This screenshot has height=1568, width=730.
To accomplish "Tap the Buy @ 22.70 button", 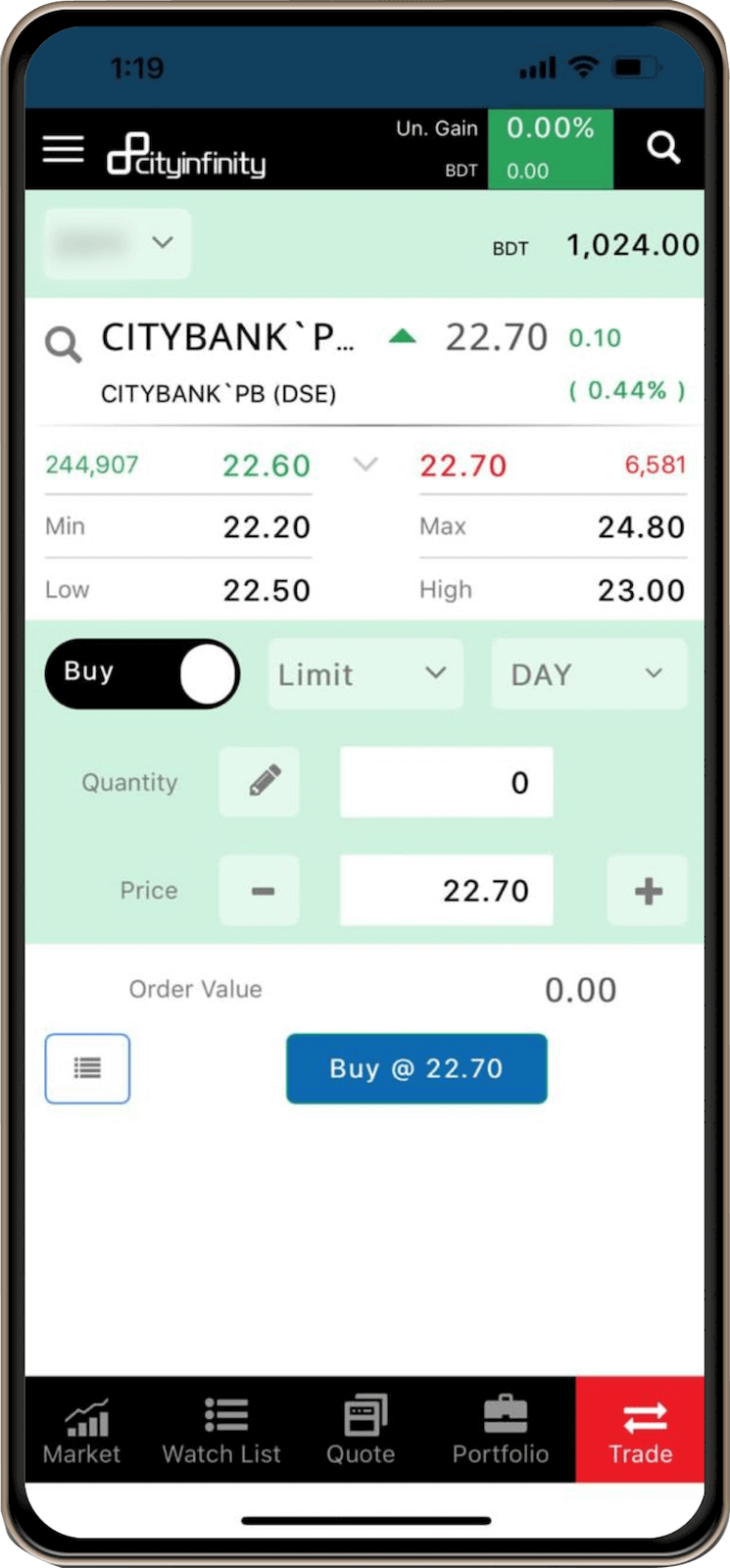I will click(x=416, y=1068).
